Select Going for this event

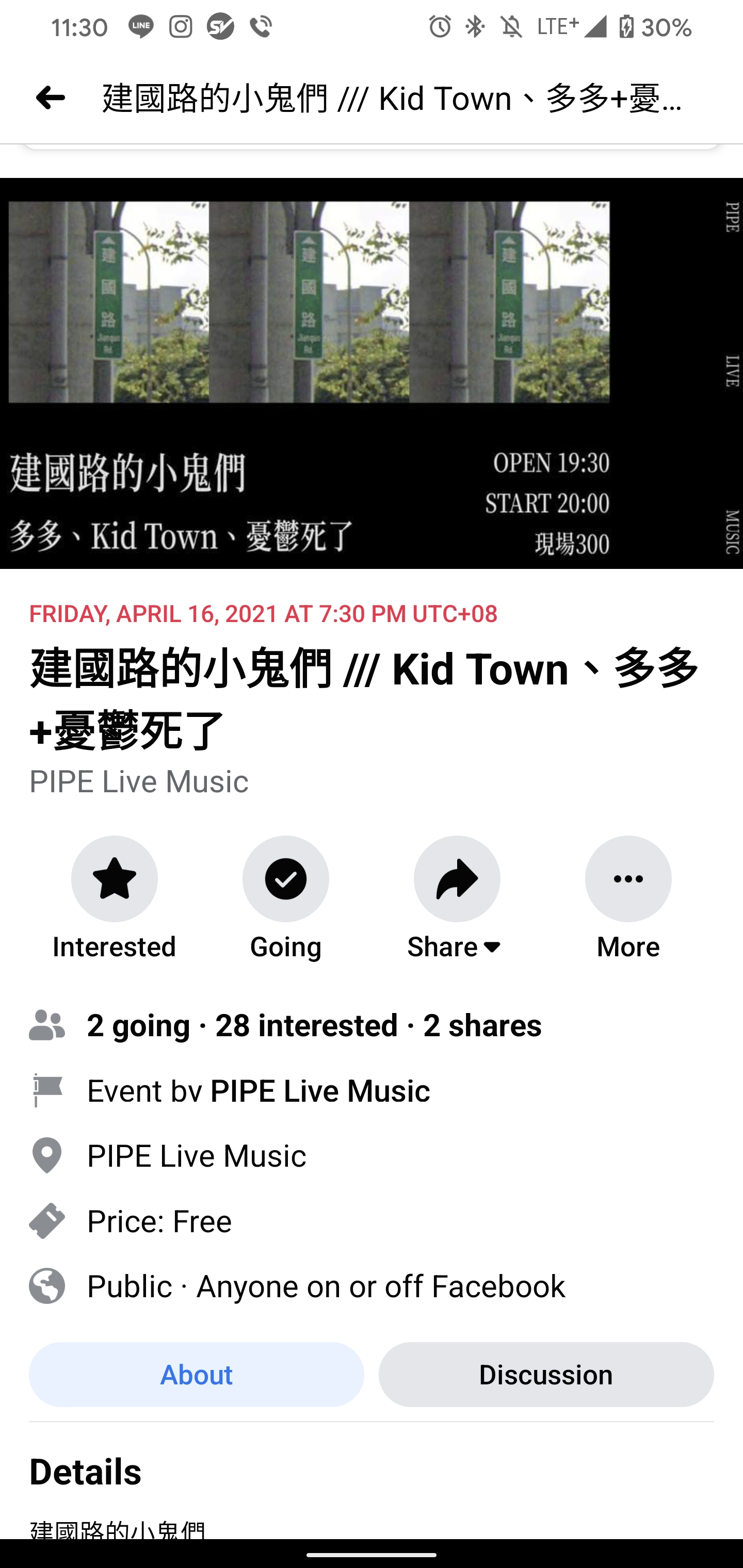point(286,879)
